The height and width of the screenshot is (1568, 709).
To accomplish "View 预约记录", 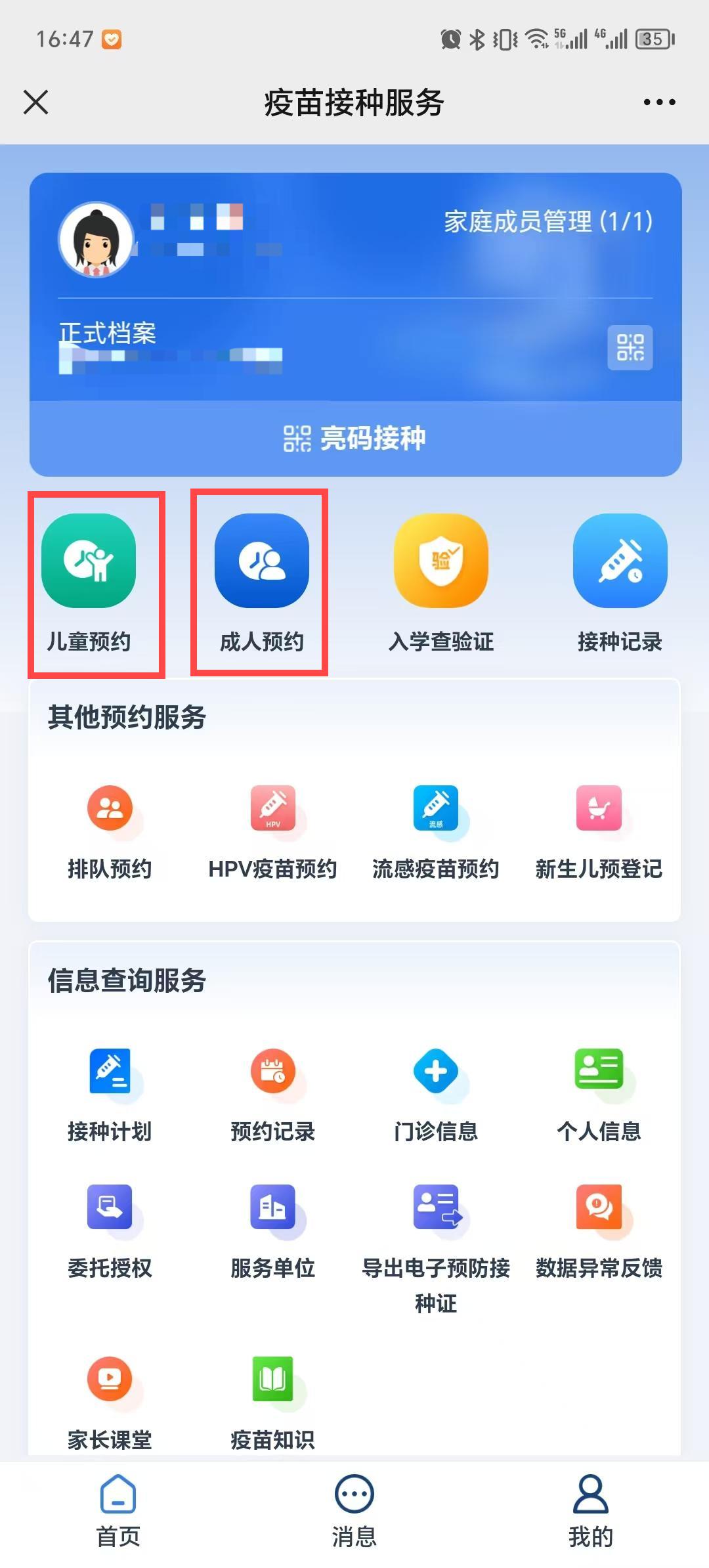I will tap(272, 1093).
